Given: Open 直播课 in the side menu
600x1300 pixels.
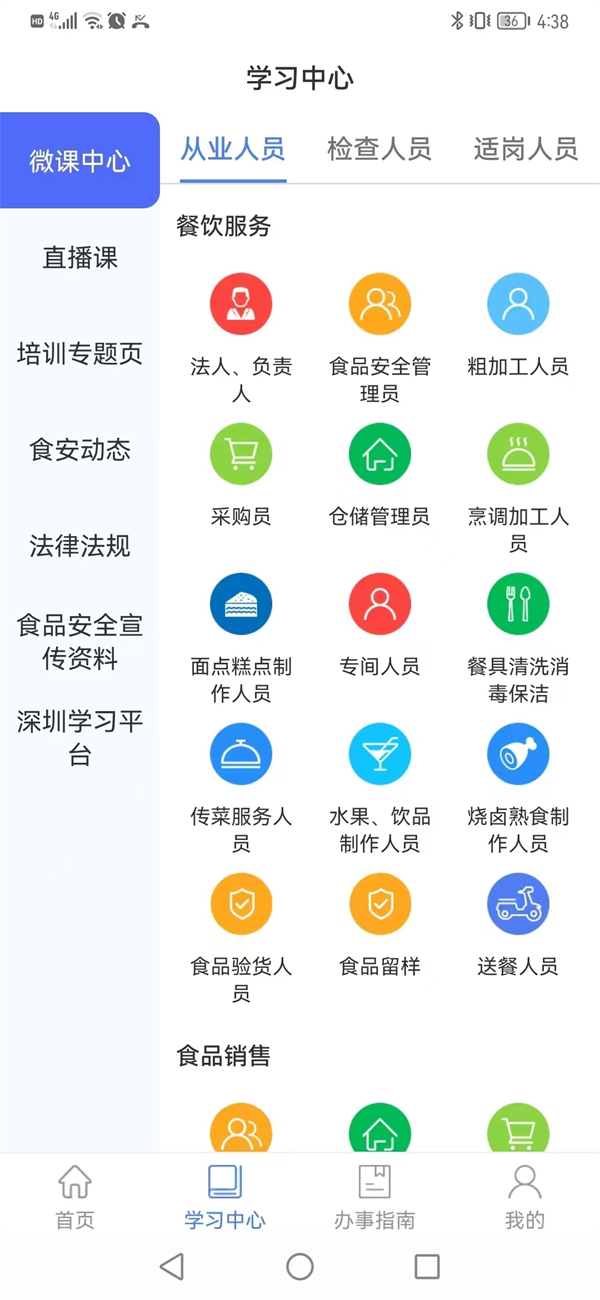Looking at the screenshot, I should coord(80,258).
